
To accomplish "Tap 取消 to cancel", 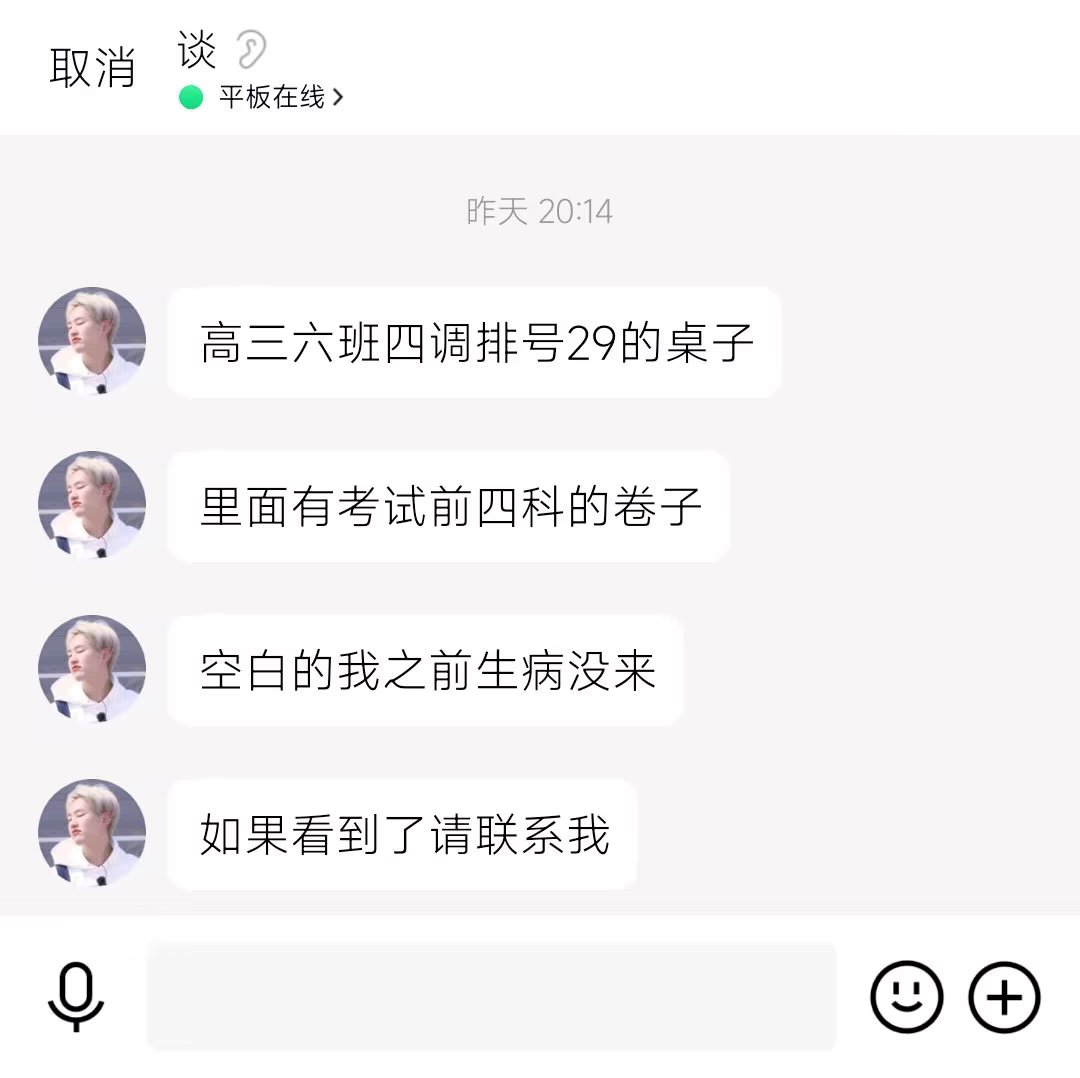I will 92,68.
